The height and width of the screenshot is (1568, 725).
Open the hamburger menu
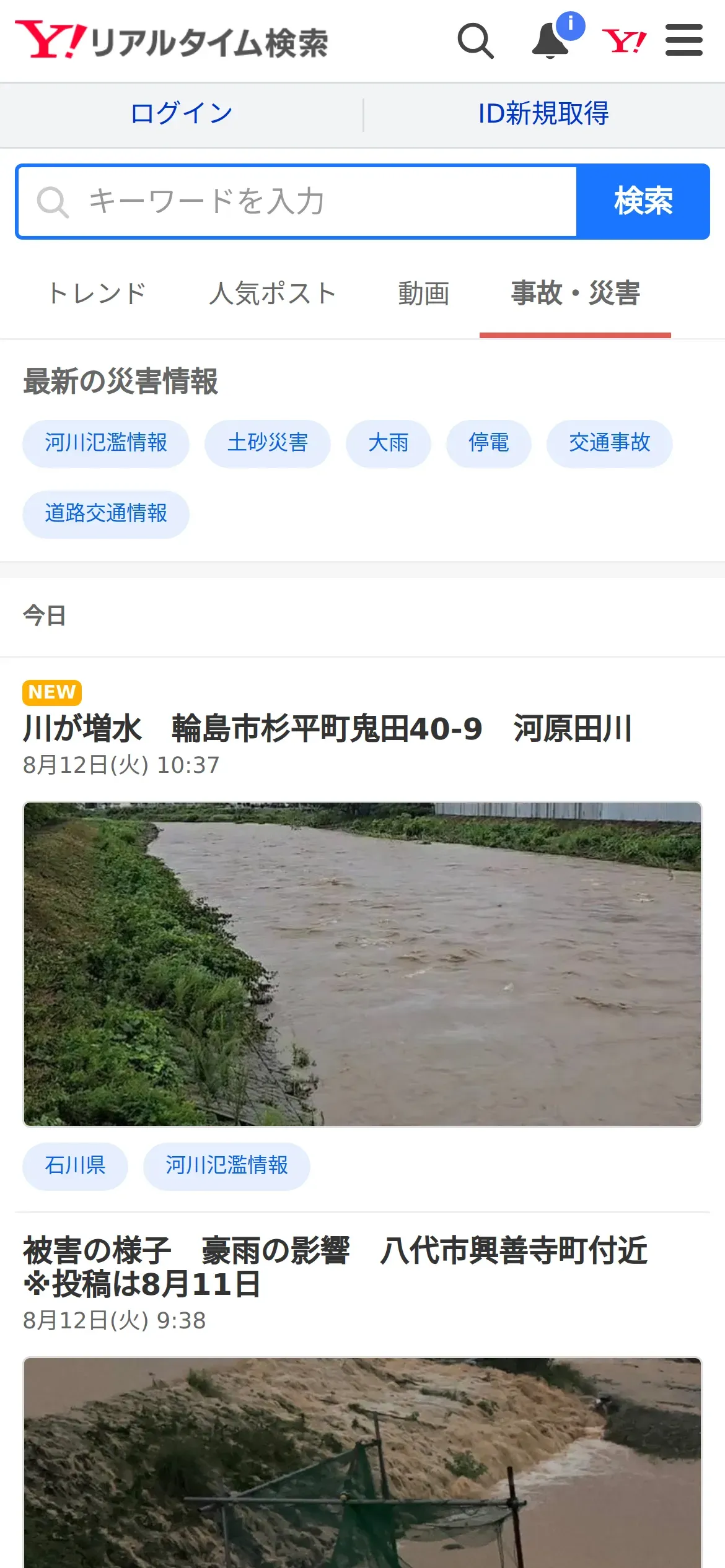[683, 40]
